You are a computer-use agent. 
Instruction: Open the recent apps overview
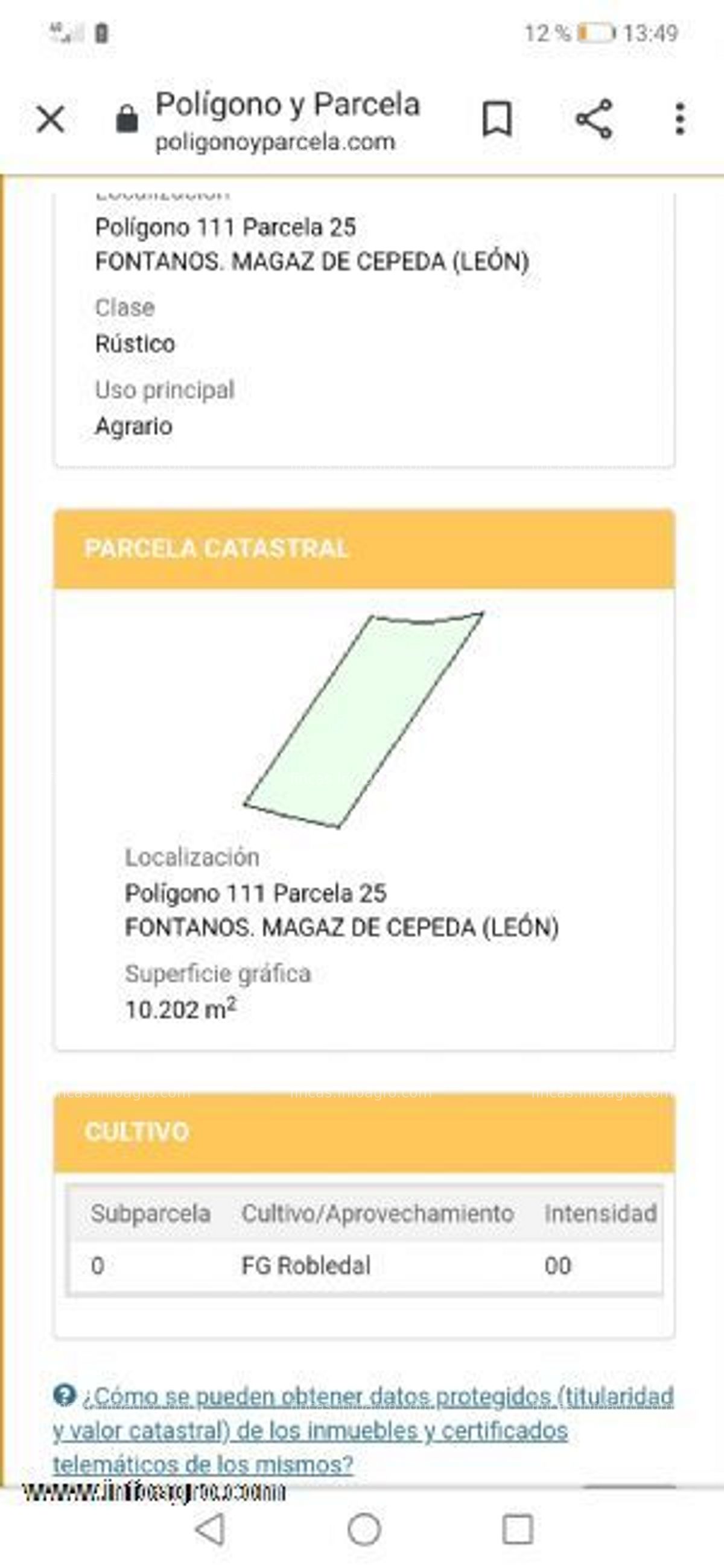coord(517,1528)
